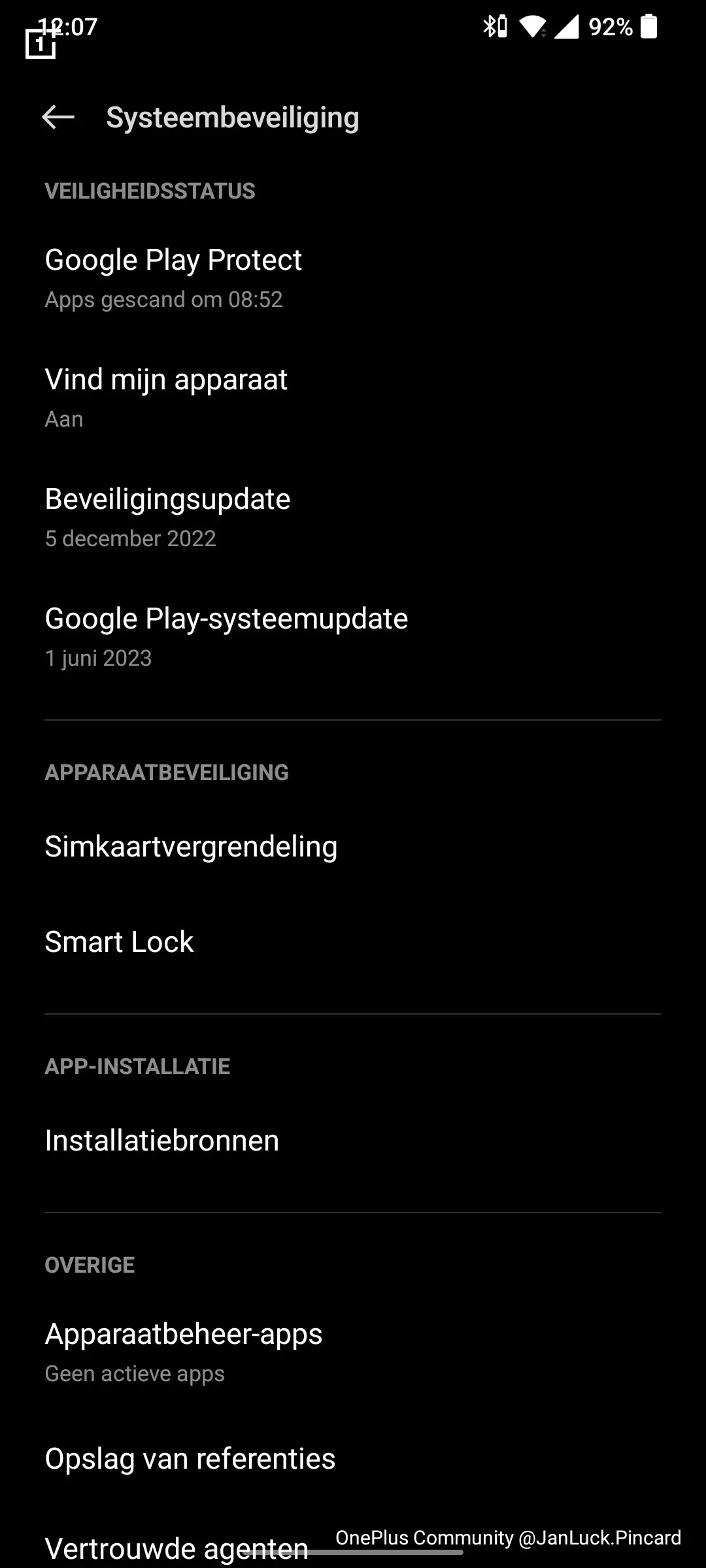This screenshot has width=706, height=1568.
Task: Open Vertrouwde agenten
Action: pyautogui.click(x=176, y=1547)
